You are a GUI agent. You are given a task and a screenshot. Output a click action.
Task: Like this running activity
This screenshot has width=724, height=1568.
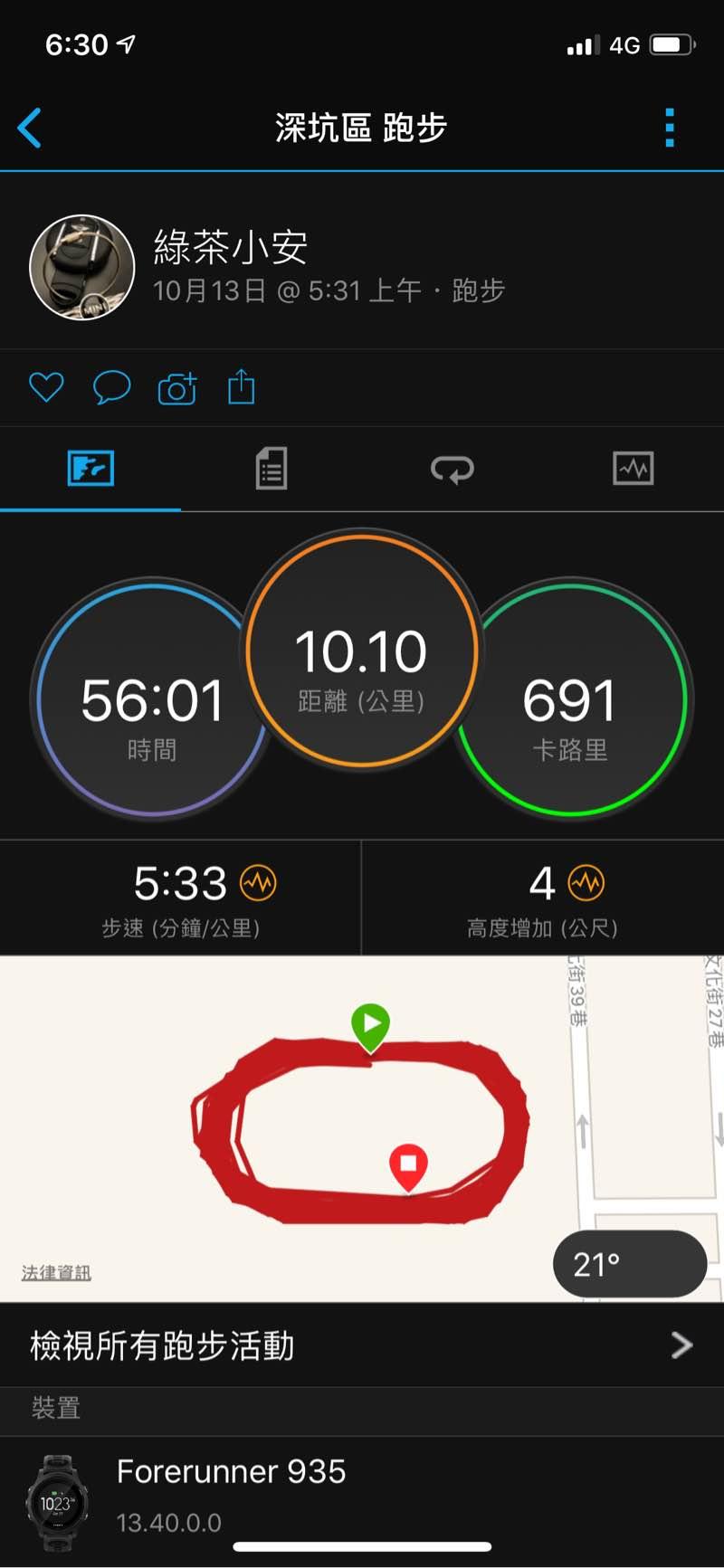click(x=46, y=387)
